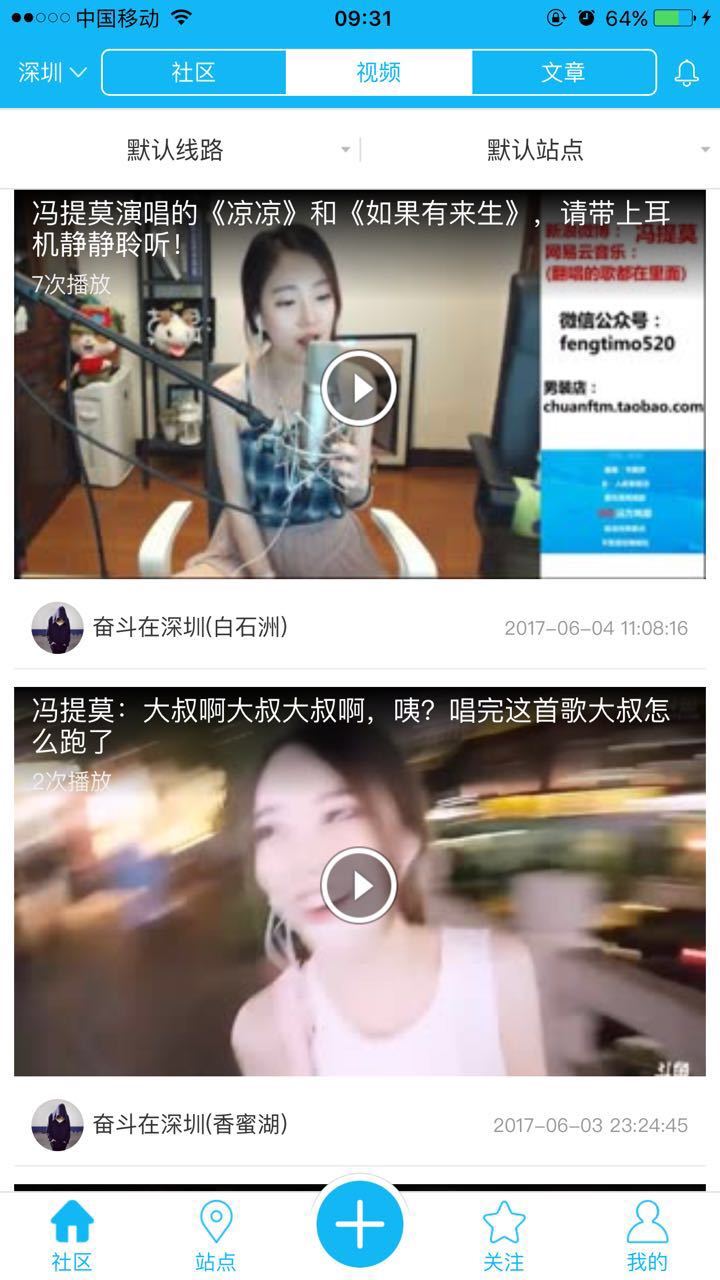The height and width of the screenshot is (1280, 720).
Task: Open the 站点 bottom tab
Action: click(x=216, y=1235)
